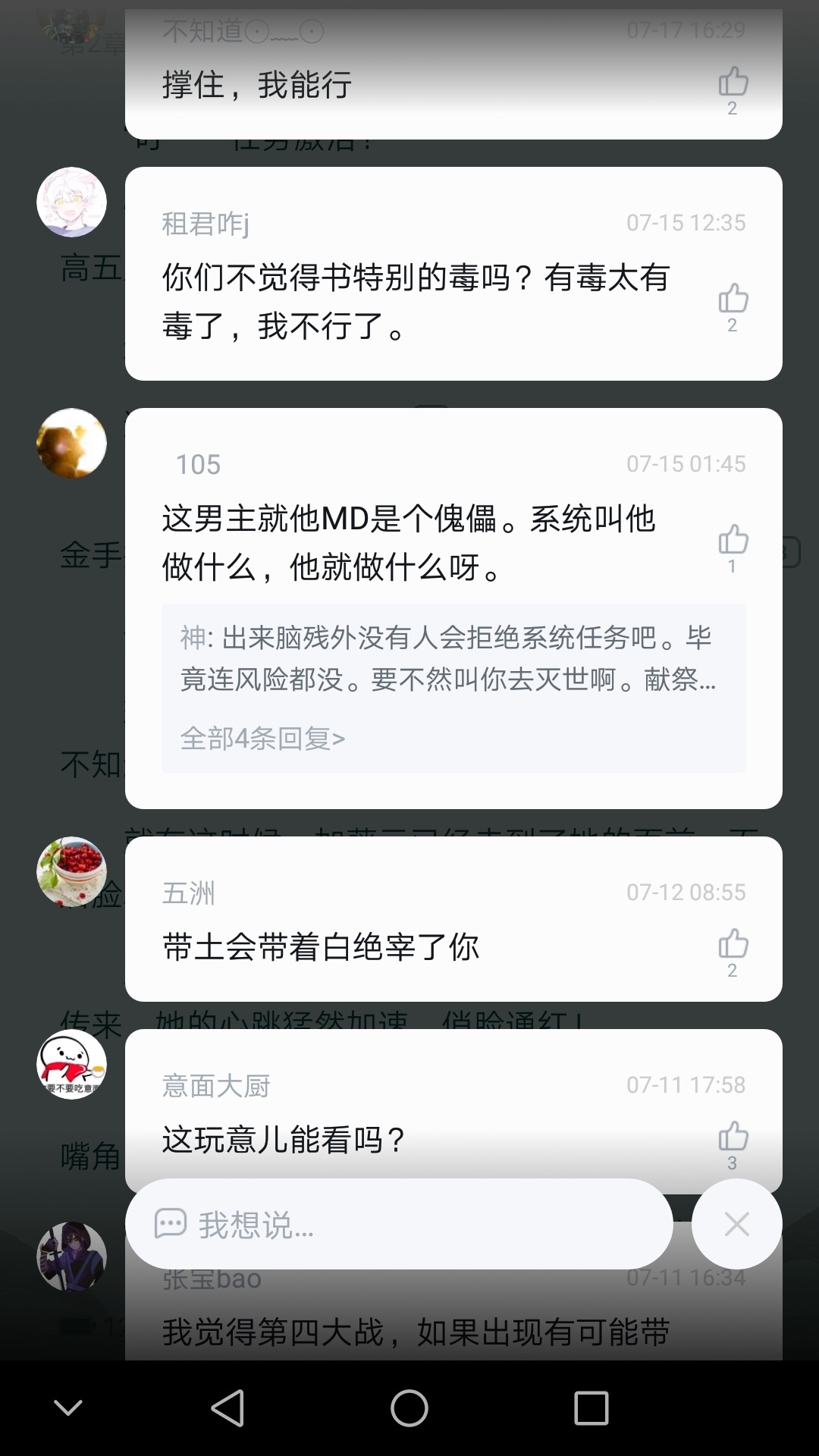Open 五洲's profile avatar

point(71,871)
